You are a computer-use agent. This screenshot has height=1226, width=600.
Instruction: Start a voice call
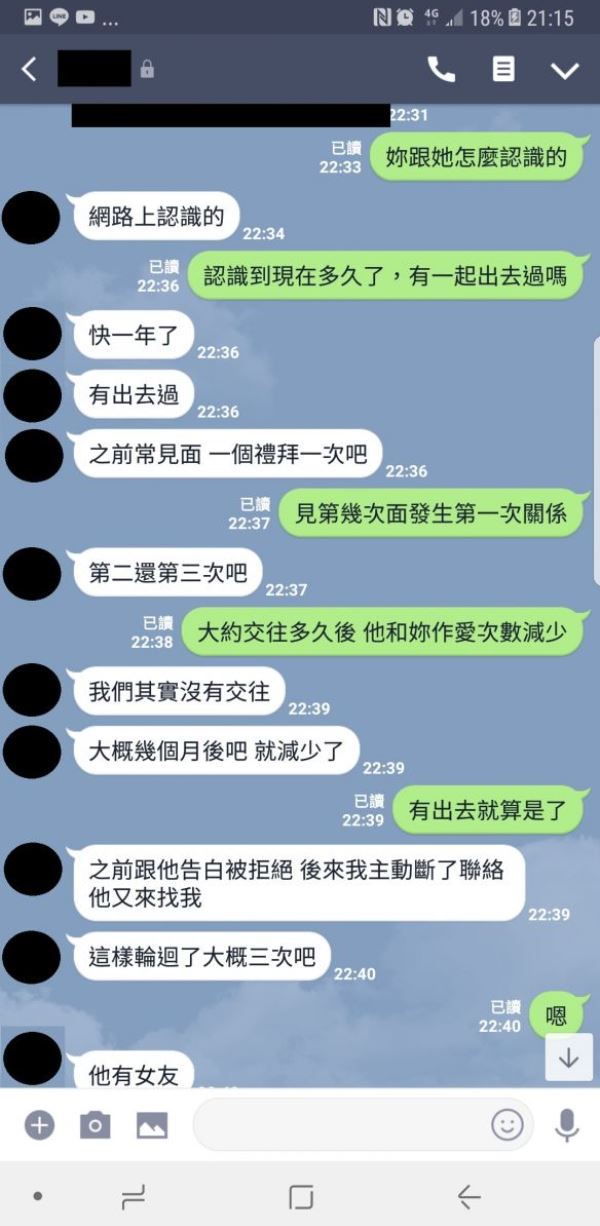[x=441, y=69]
